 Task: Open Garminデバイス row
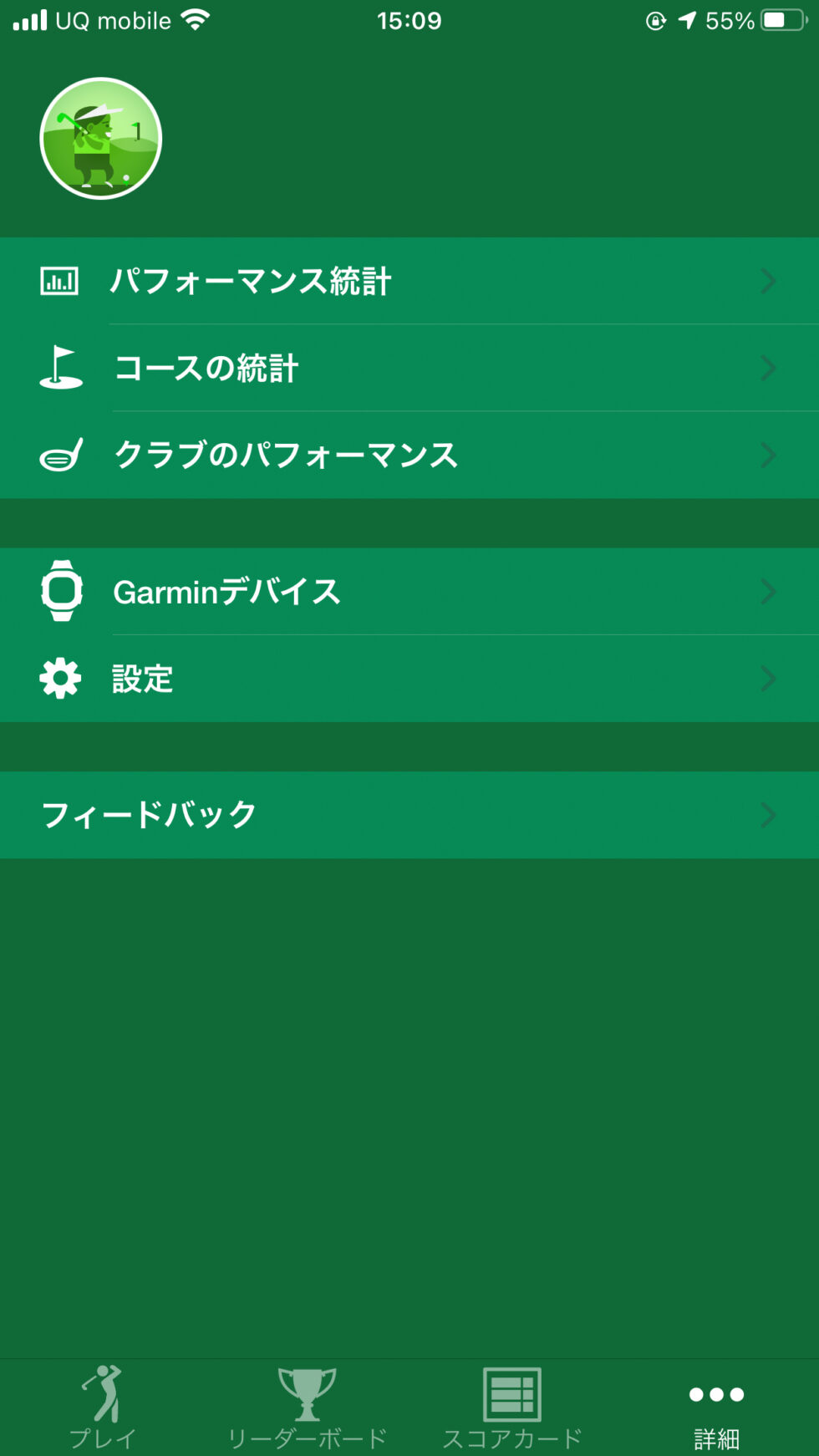pos(409,592)
